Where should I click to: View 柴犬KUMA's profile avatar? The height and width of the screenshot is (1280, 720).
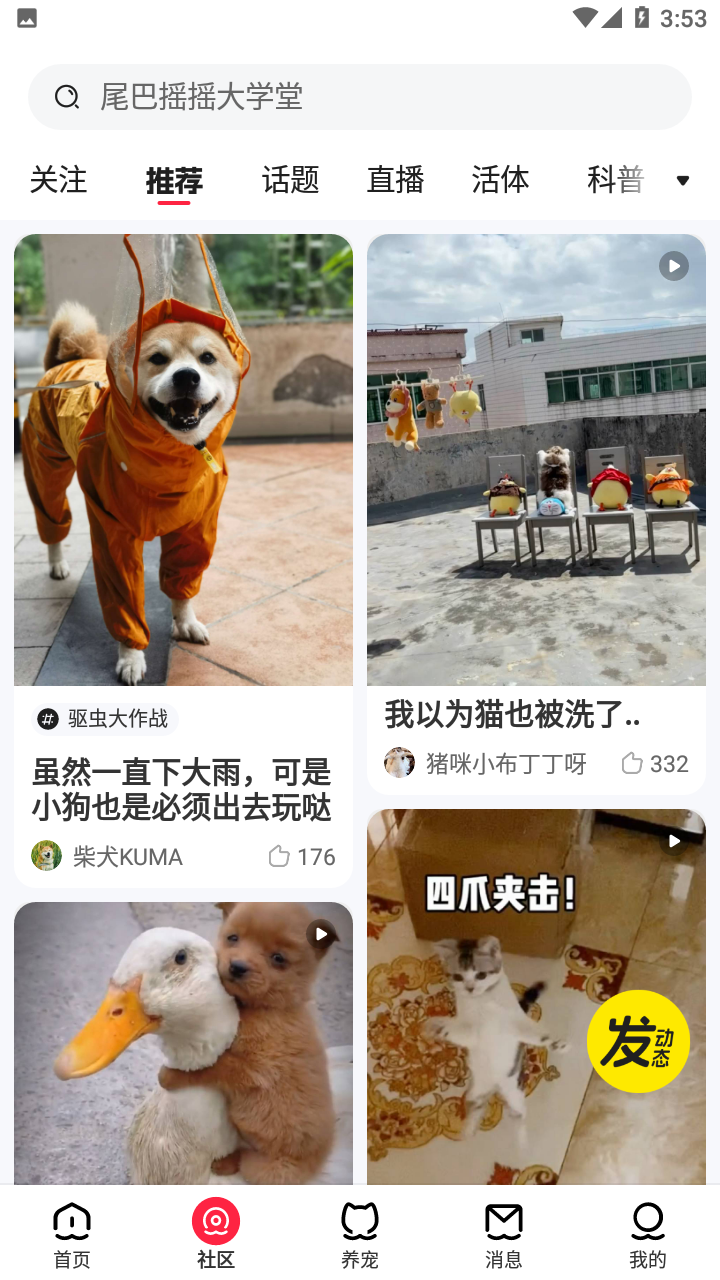coord(47,856)
